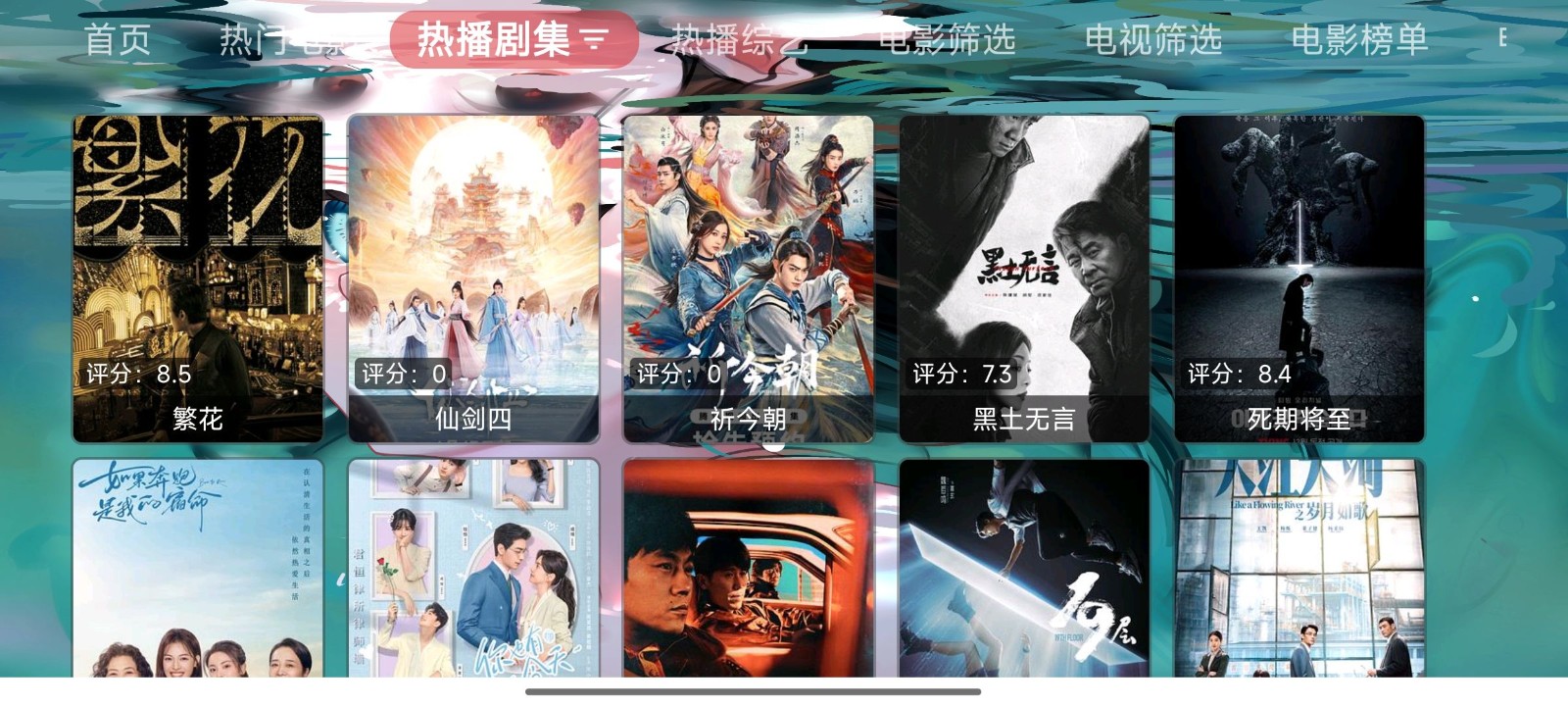Viewport: 1568px width, 706px height.
Task: Open the 电影榜单 tab
Action: click(x=1358, y=40)
